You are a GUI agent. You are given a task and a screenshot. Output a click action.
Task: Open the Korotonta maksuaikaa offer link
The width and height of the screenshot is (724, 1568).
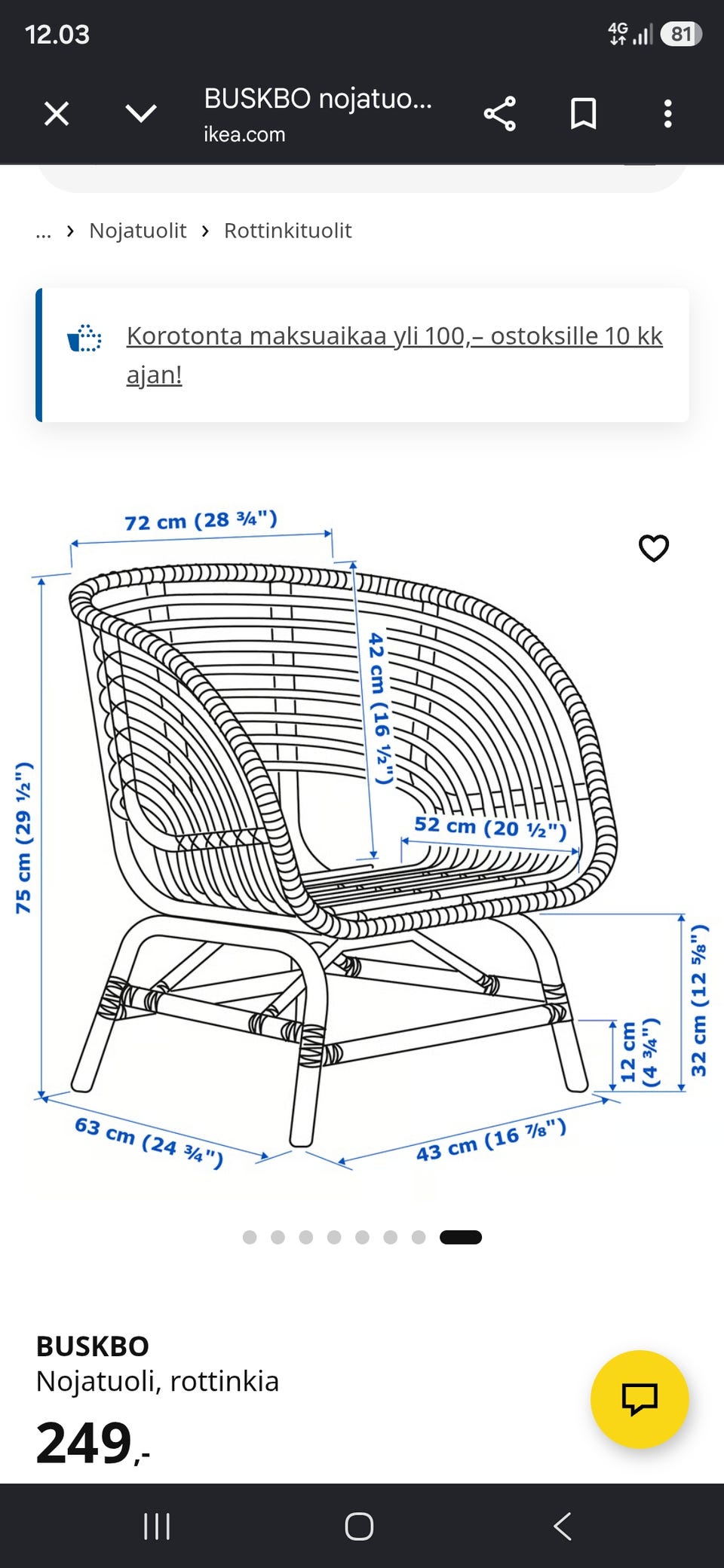point(394,355)
